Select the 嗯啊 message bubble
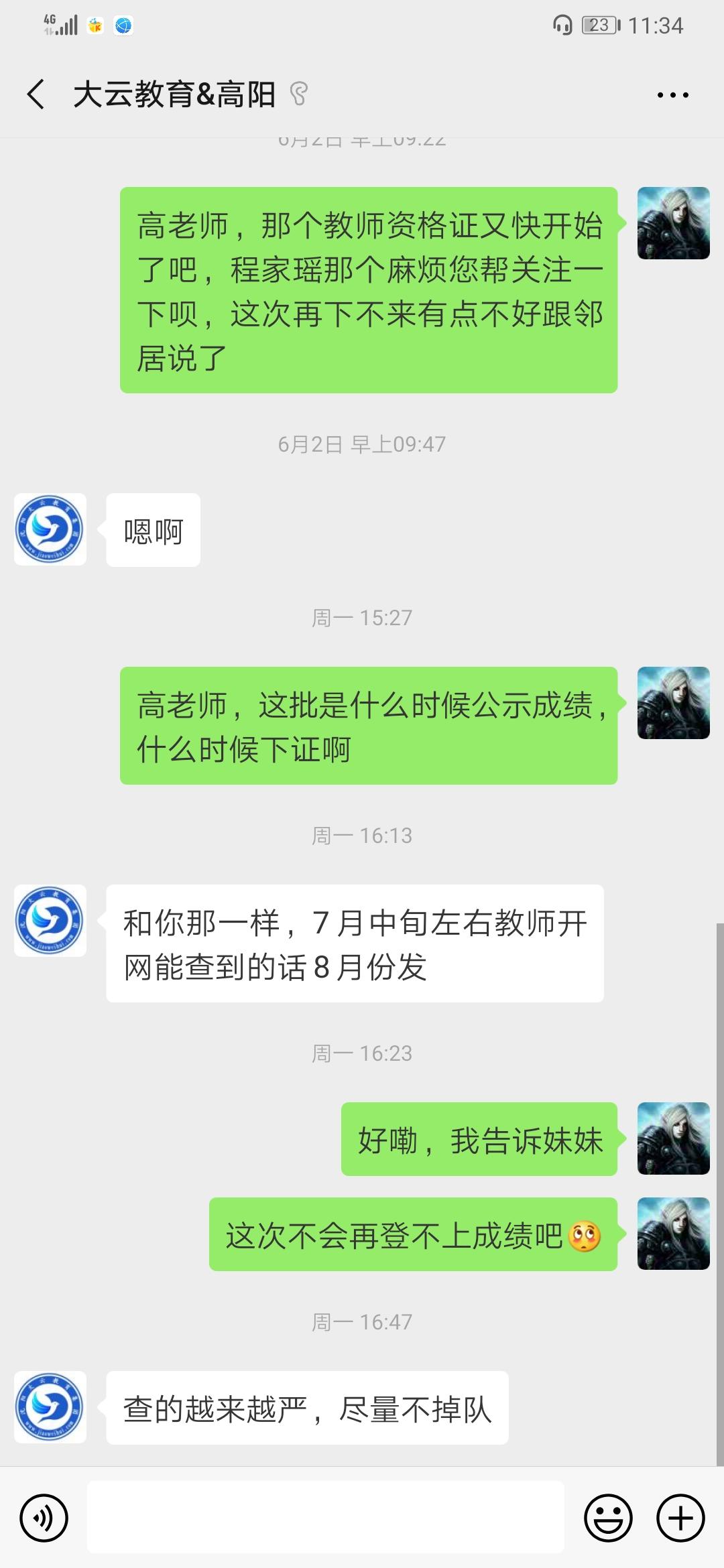 [152, 529]
